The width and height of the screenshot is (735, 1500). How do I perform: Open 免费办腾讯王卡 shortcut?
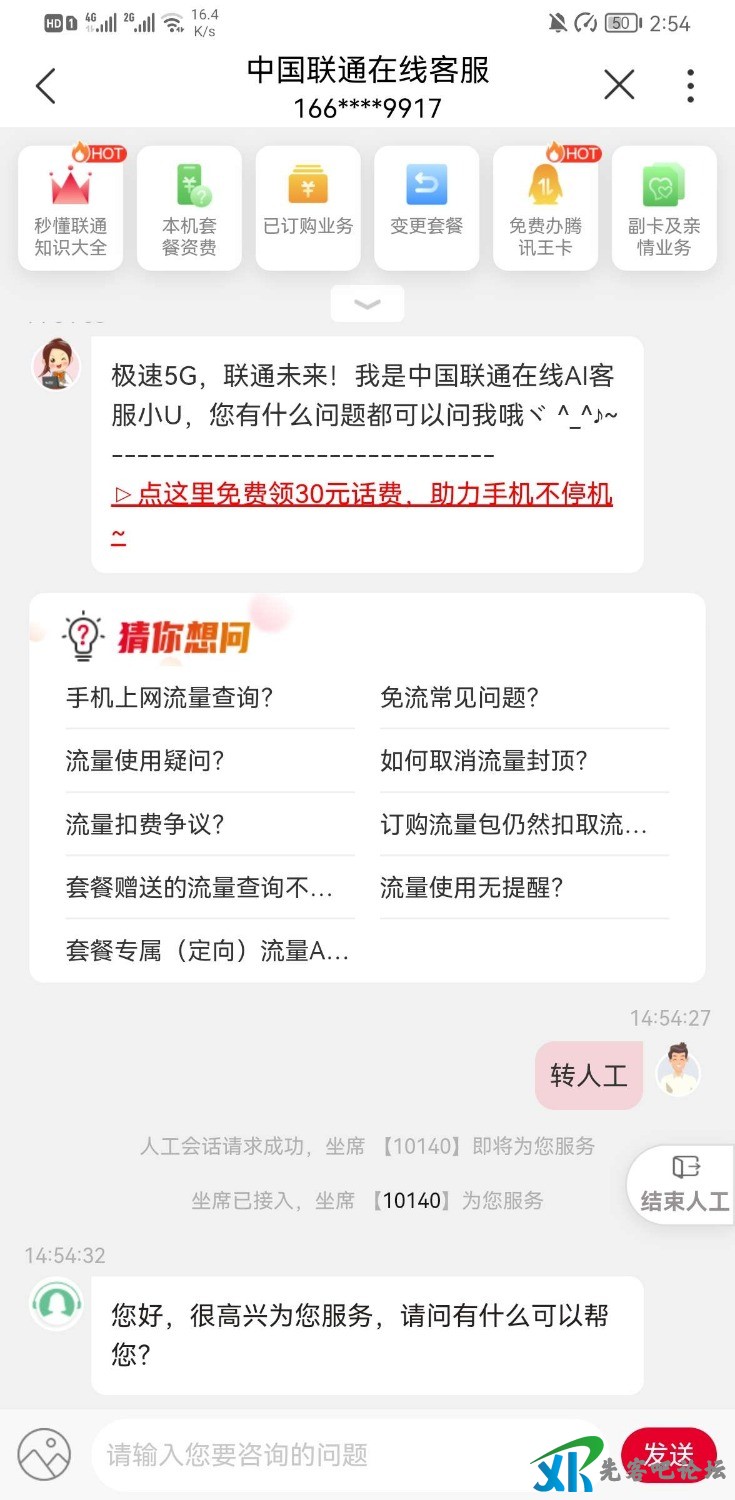point(545,208)
